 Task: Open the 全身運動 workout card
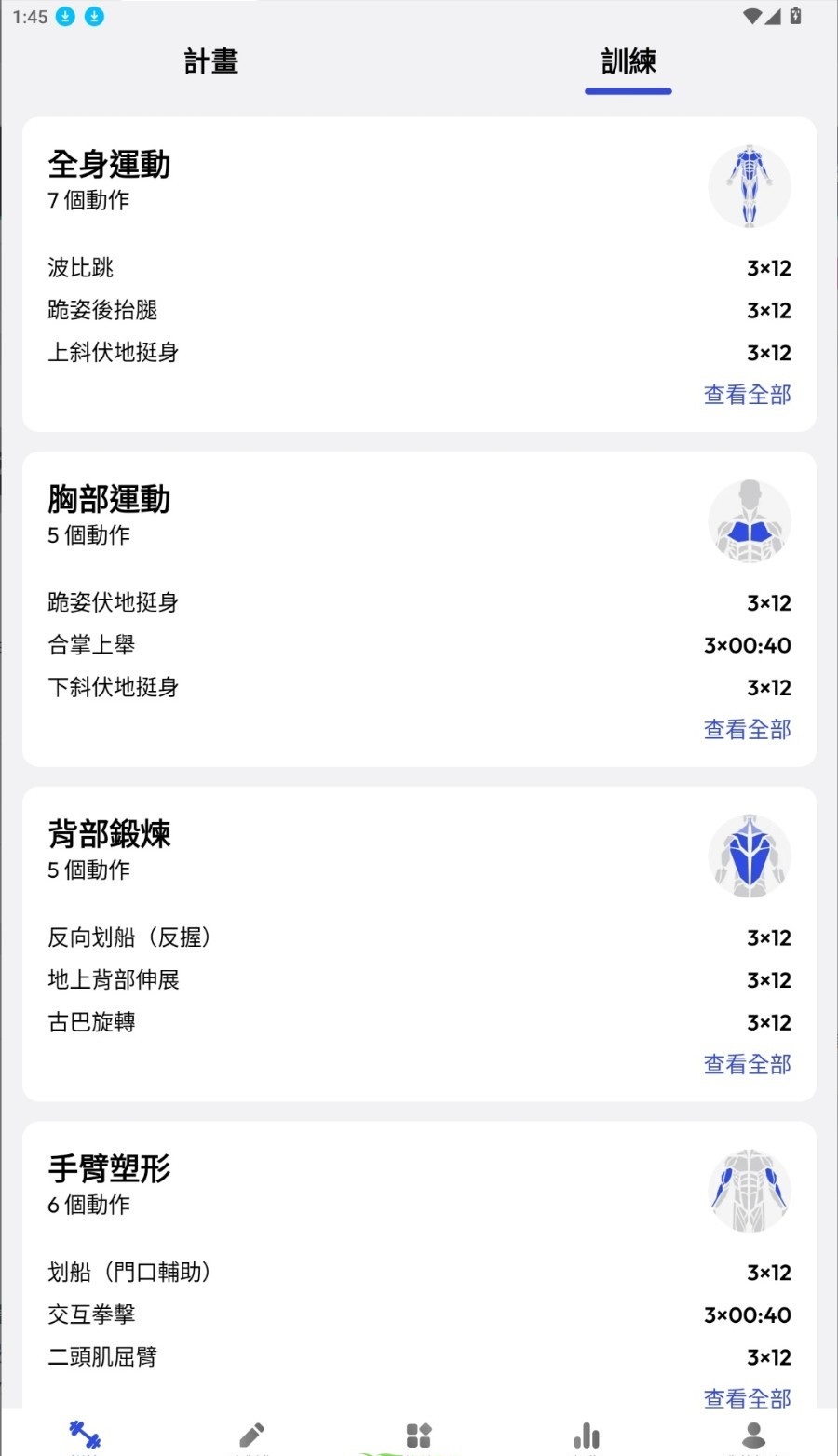(x=419, y=275)
